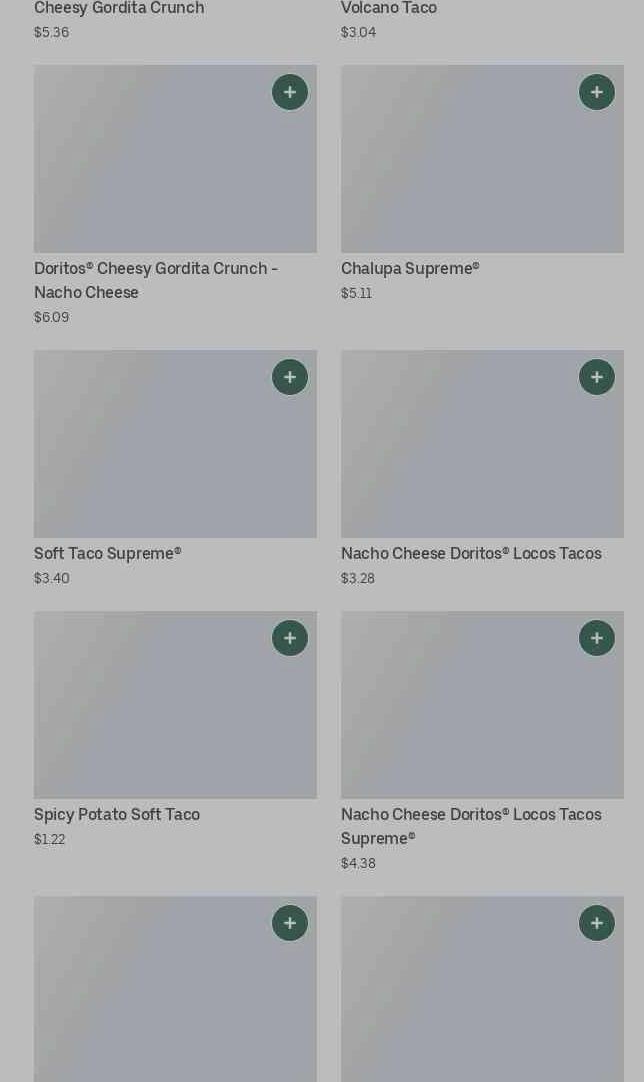644x1082 pixels.
Task: Add Spicy Potato Soft Taco to order
Action: (290, 638)
